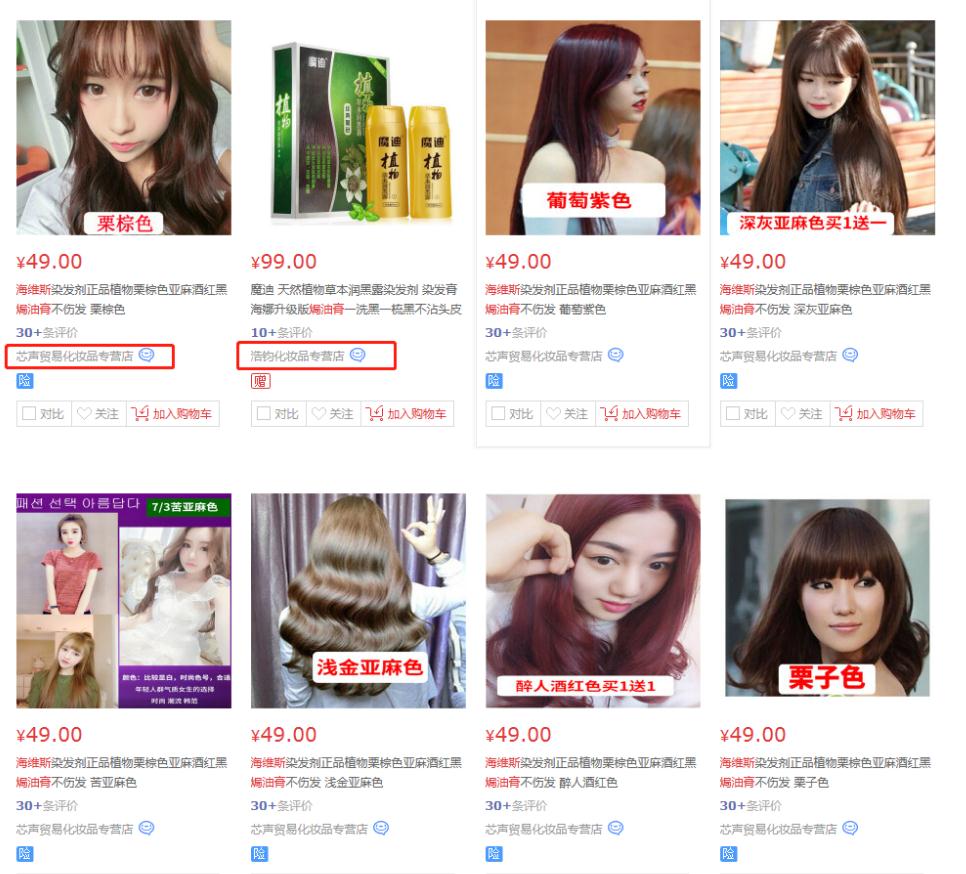Open the 栗子色 product image
The width and height of the screenshot is (966, 874).
(x=827, y=600)
